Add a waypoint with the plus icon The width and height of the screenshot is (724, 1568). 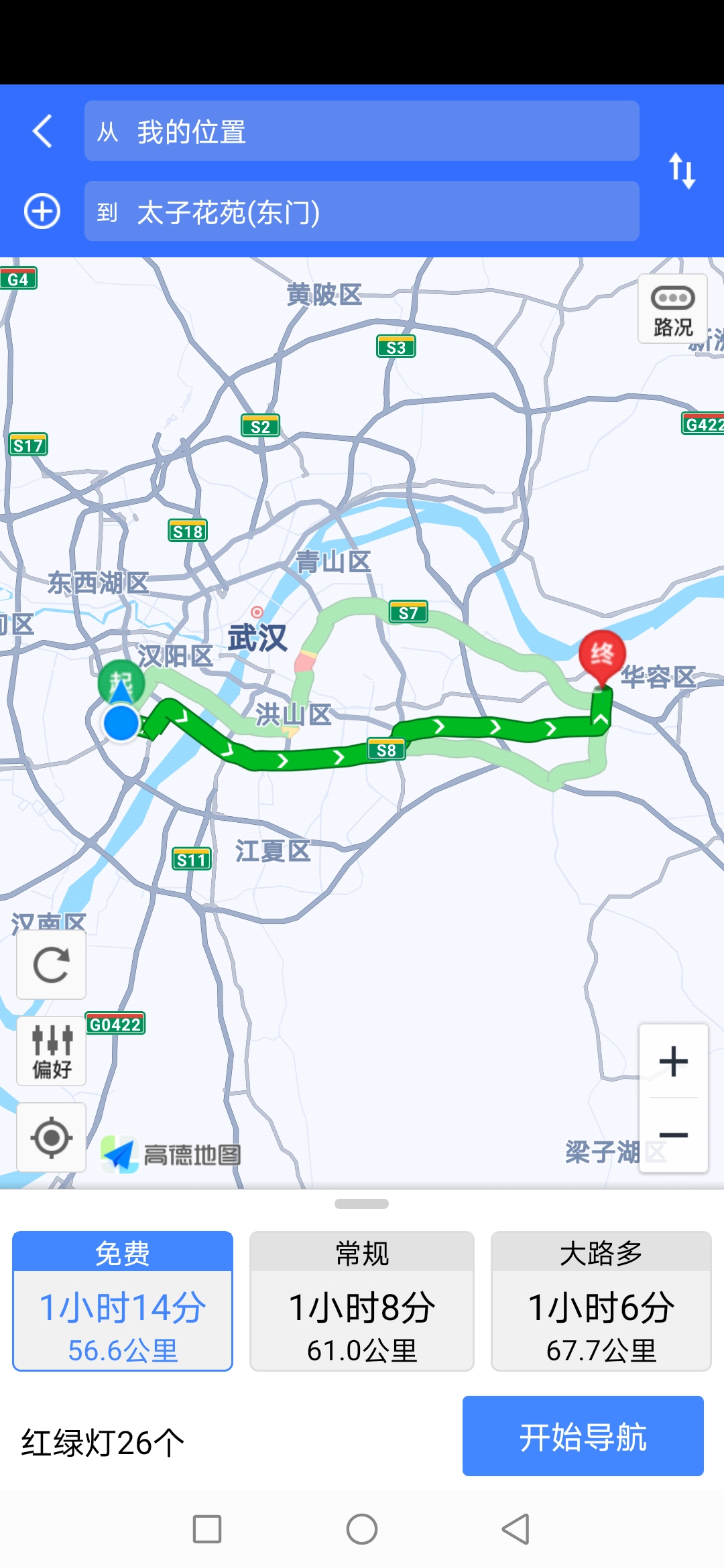coord(42,211)
